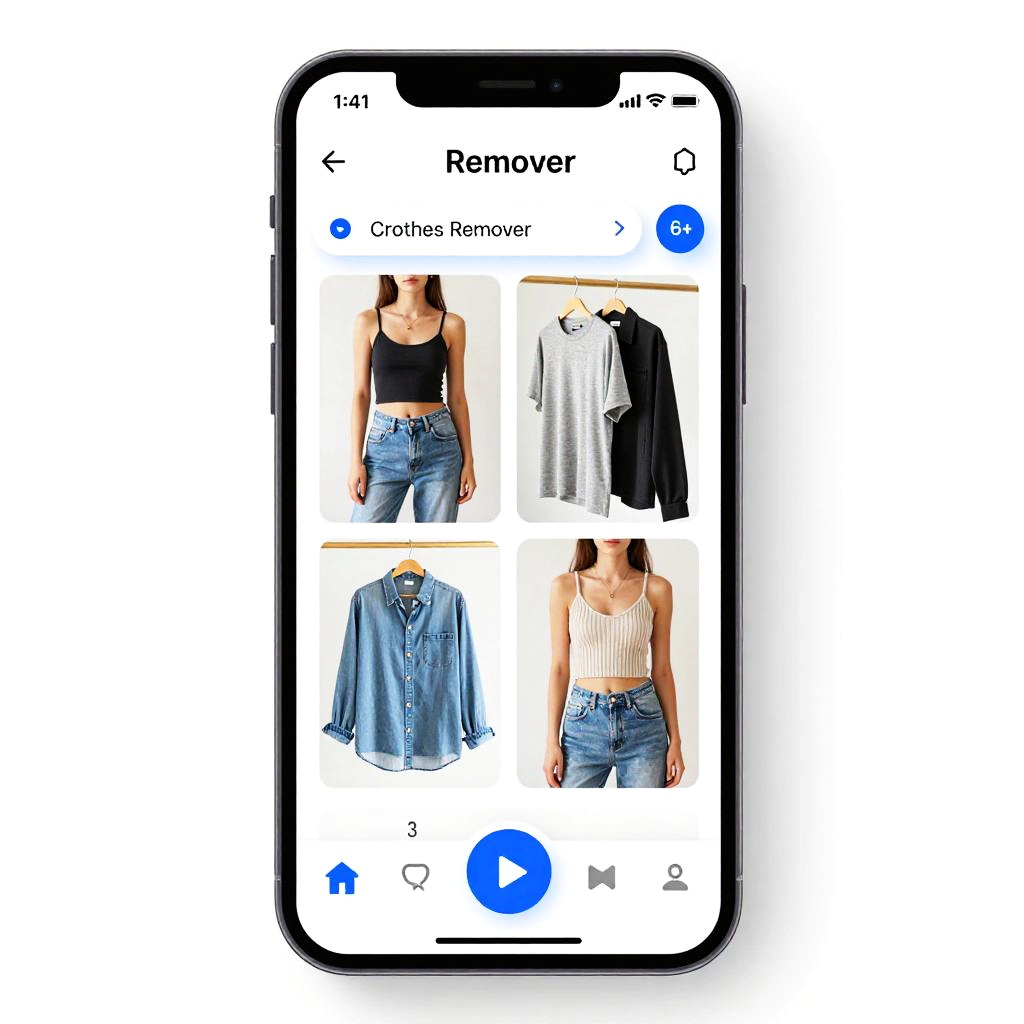Open the Crothes Remover selector
The width and height of the screenshot is (1024, 1024).
(x=476, y=229)
